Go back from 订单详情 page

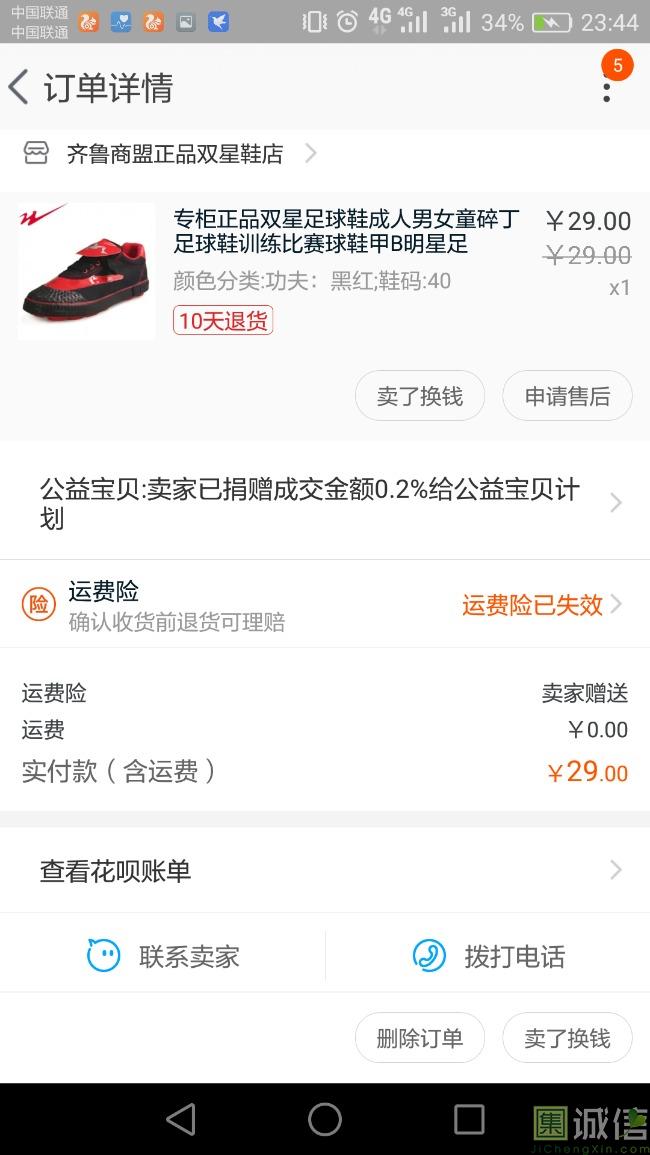[x=19, y=88]
